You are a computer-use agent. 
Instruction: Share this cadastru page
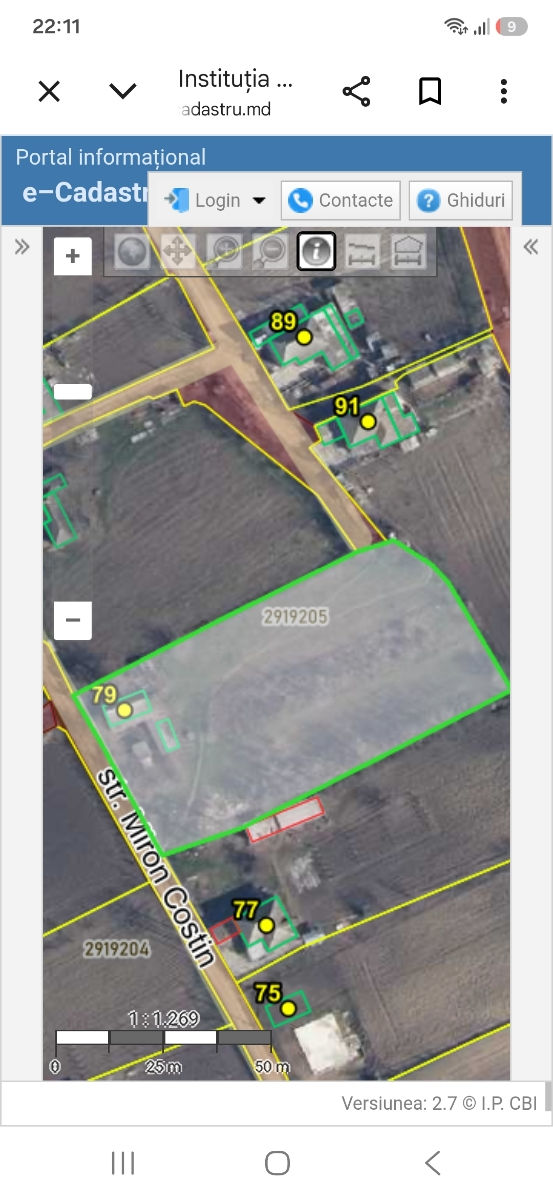point(356,92)
